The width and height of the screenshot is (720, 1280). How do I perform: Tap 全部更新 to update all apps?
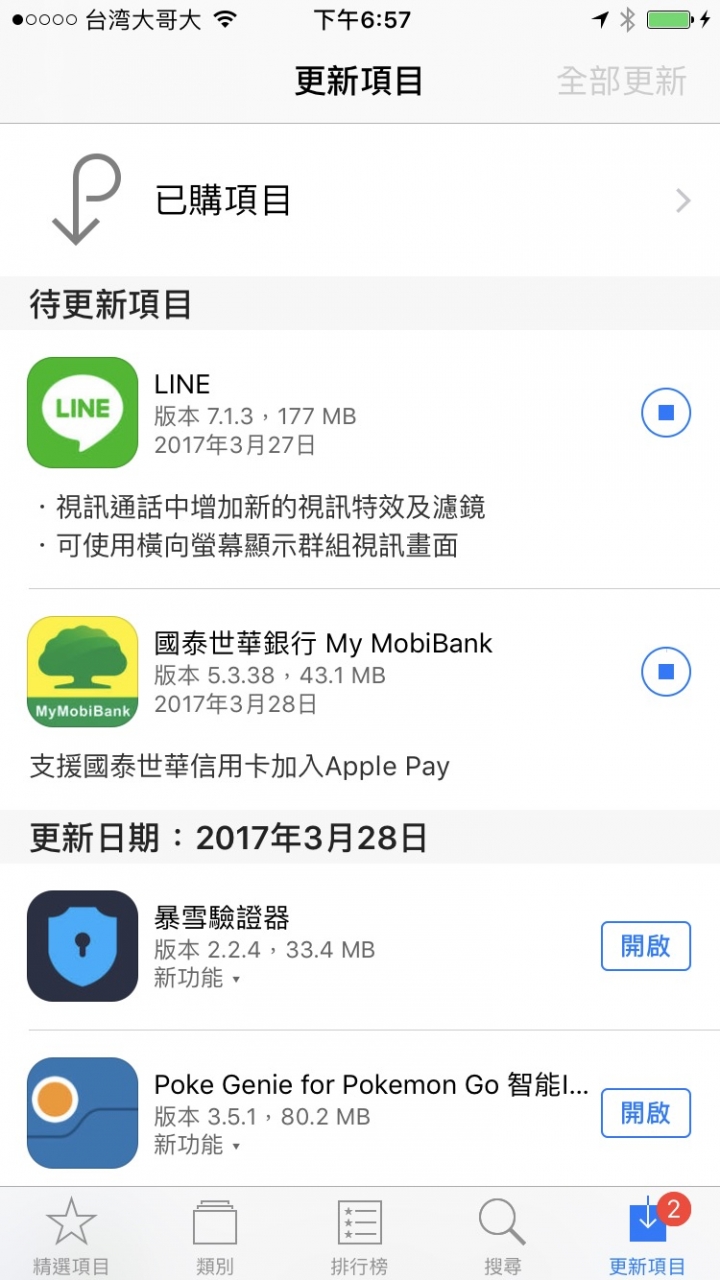pyautogui.click(x=622, y=81)
